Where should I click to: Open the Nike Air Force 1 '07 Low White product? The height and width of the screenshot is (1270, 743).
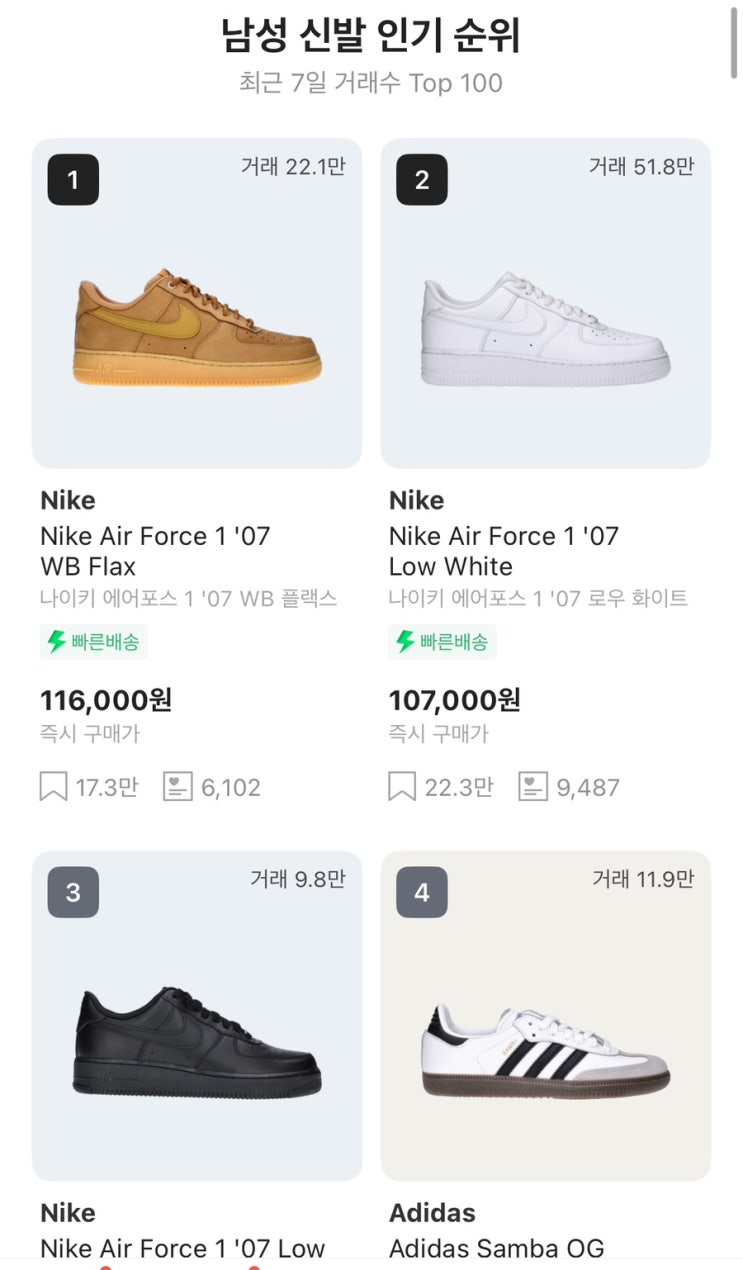point(545,303)
